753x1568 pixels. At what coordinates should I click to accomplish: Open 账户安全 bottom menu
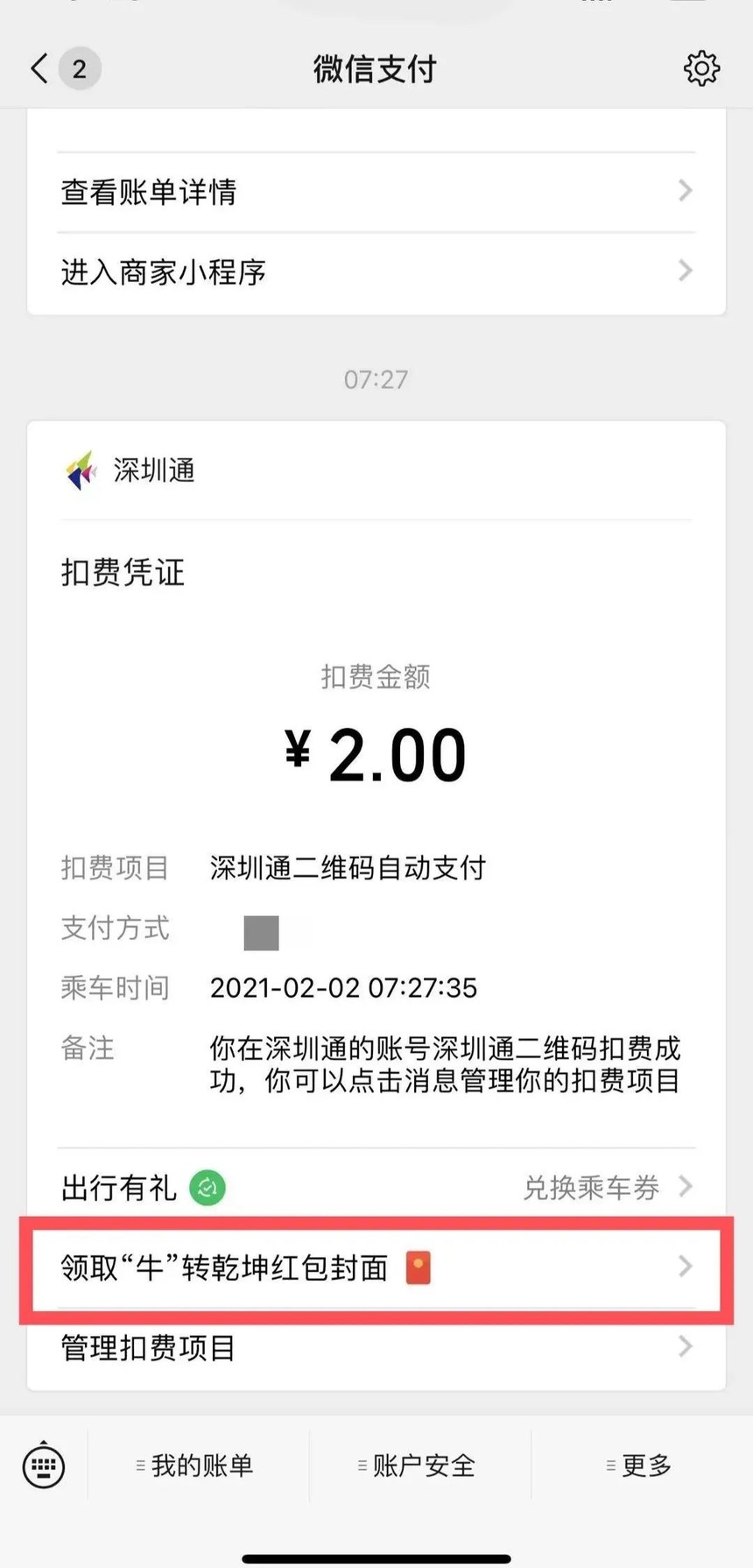coord(419,1465)
